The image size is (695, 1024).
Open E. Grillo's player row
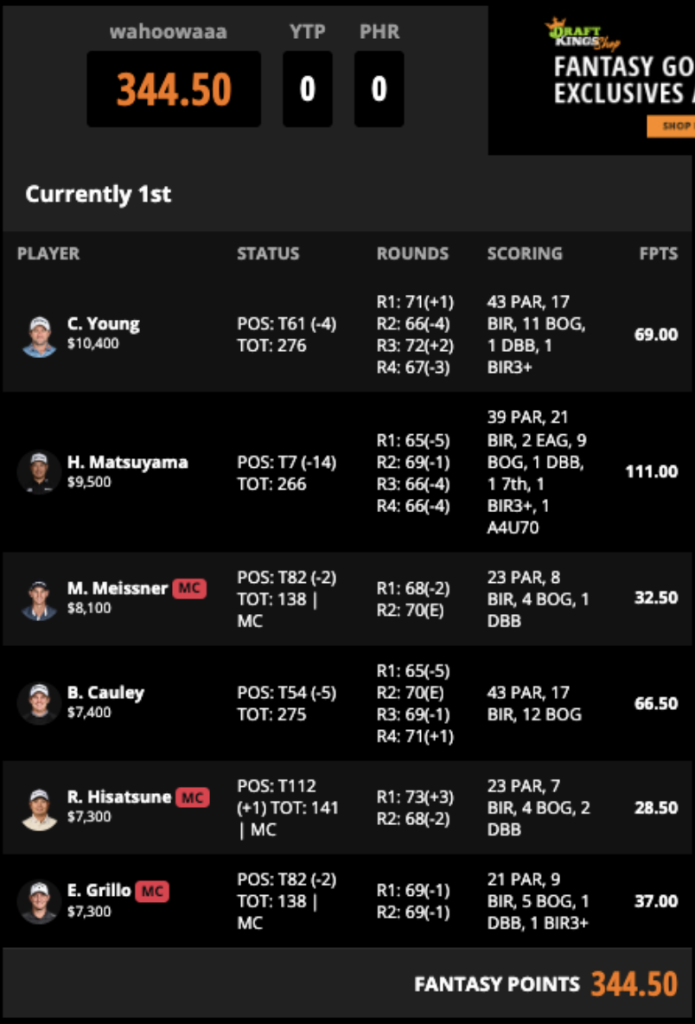348,901
